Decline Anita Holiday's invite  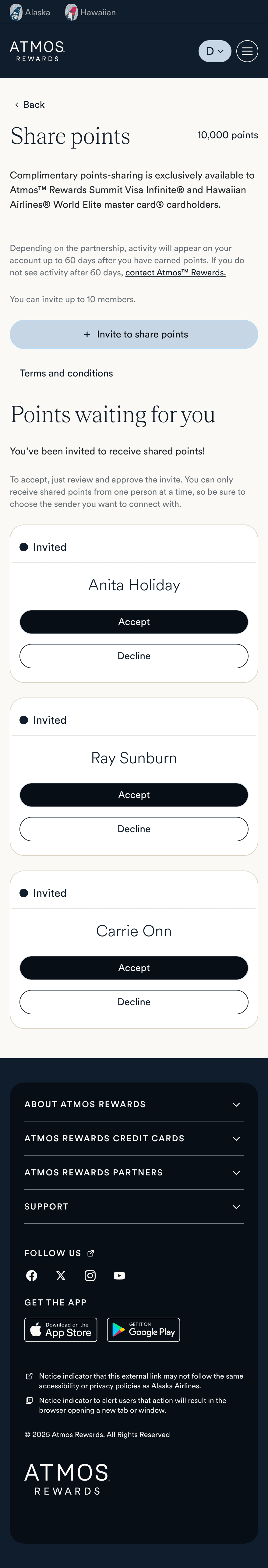(x=134, y=655)
